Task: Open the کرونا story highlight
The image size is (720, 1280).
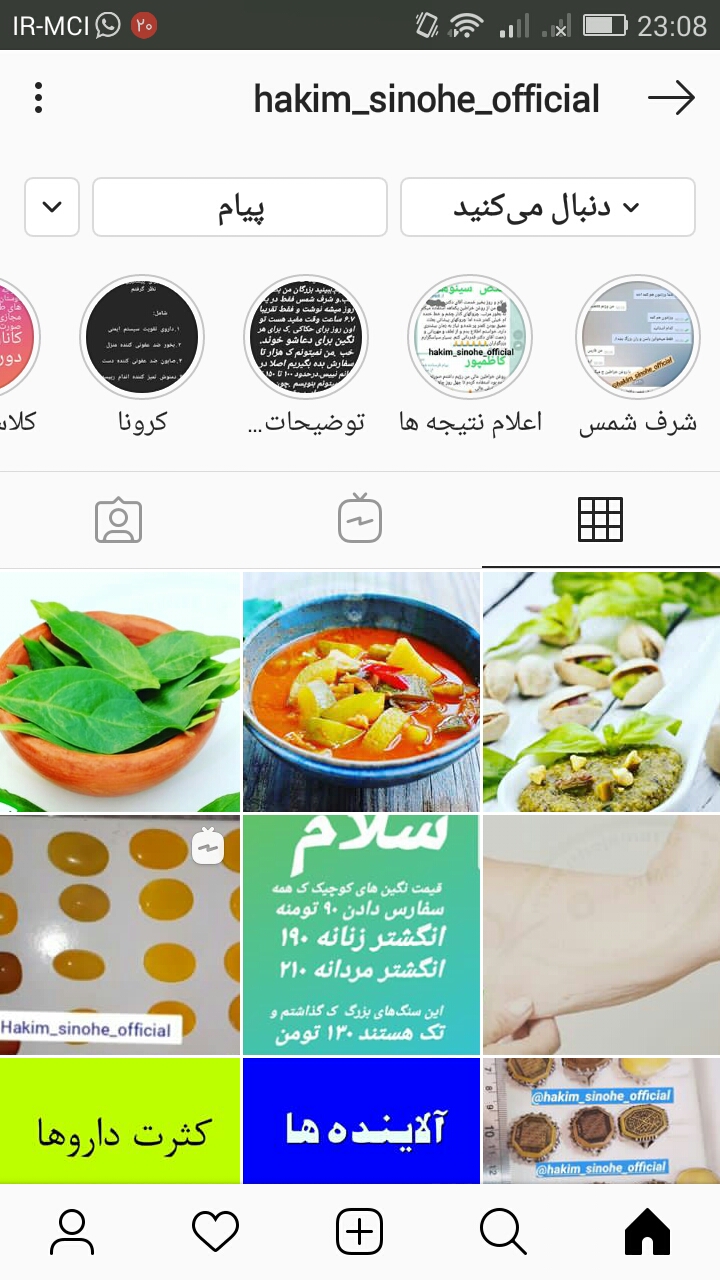Action: 142,338
